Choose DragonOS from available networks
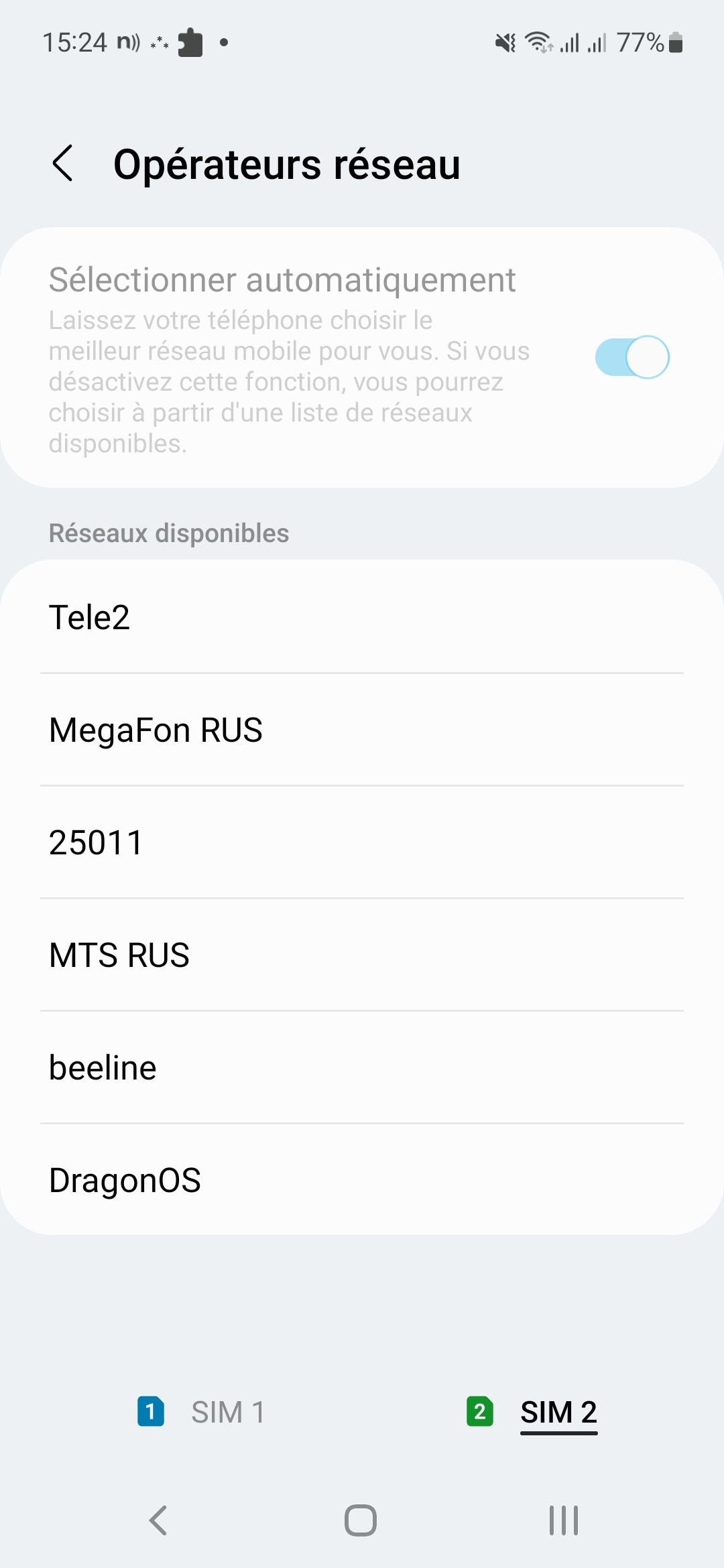Image resolution: width=724 pixels, height=1568 pixels. tap(362, 1180)
